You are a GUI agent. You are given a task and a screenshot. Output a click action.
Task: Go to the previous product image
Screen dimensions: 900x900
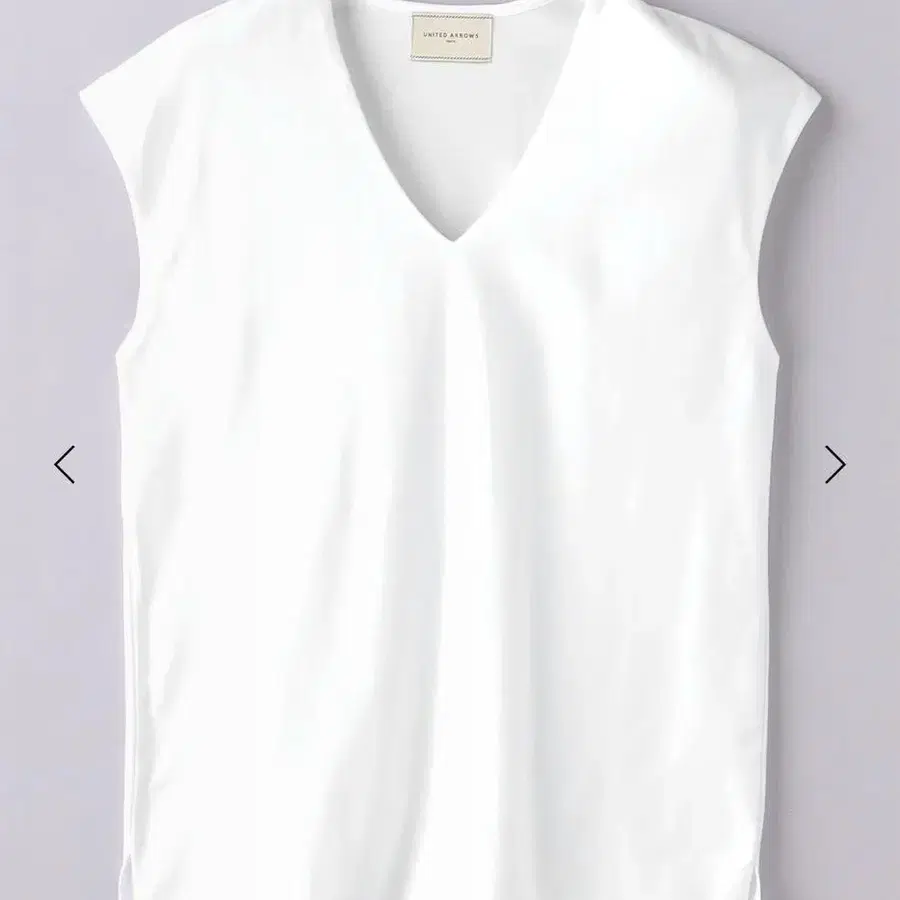point(65,464)
